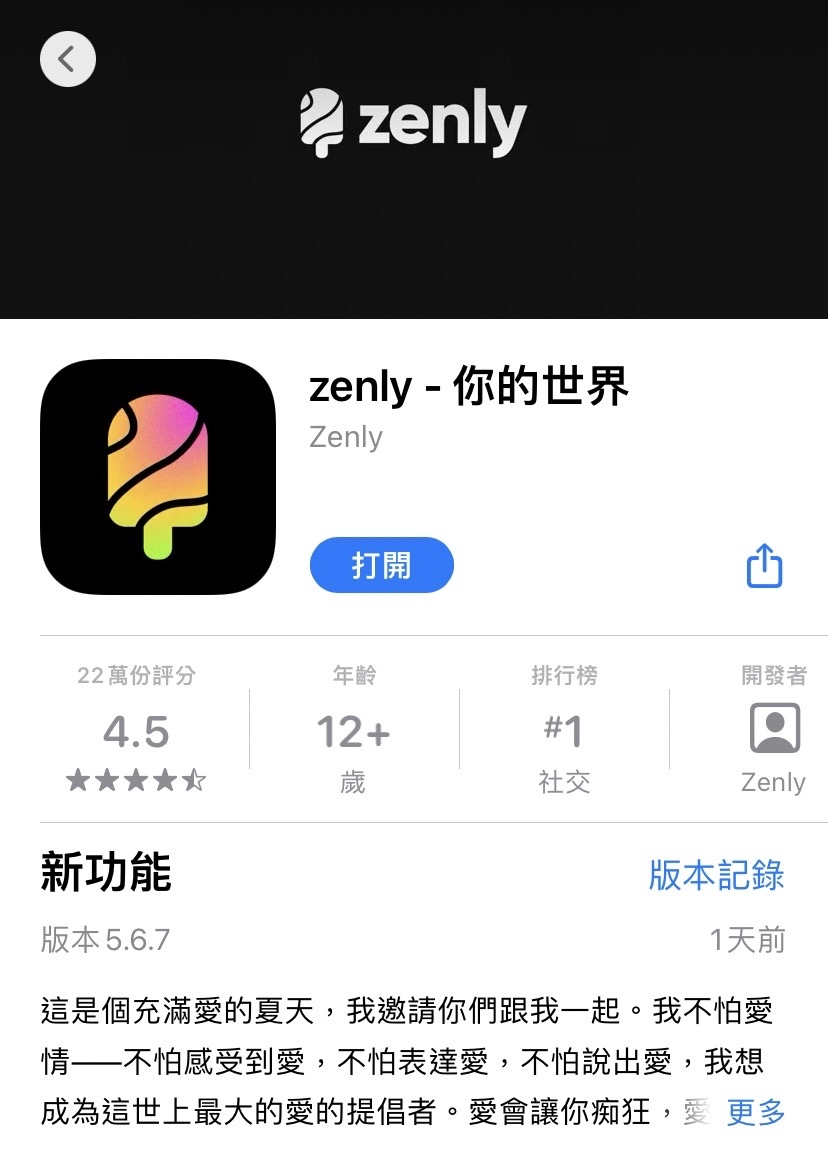Tap the Zenly logo in the header banner
Viewport: 828px width, 1163px height.
[414, 118]
